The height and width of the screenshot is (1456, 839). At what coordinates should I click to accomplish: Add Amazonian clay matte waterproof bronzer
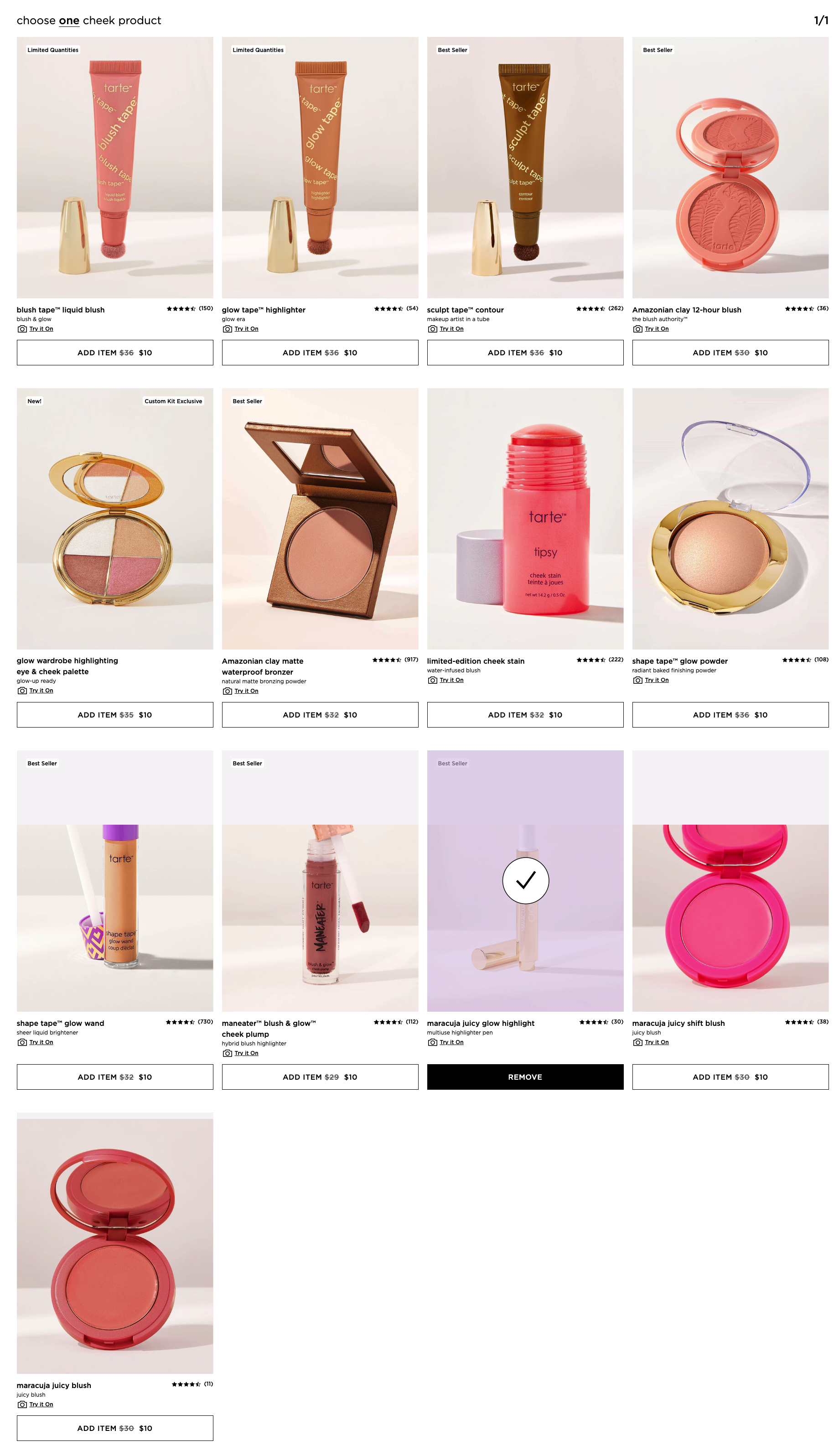[x=320, y=714]
